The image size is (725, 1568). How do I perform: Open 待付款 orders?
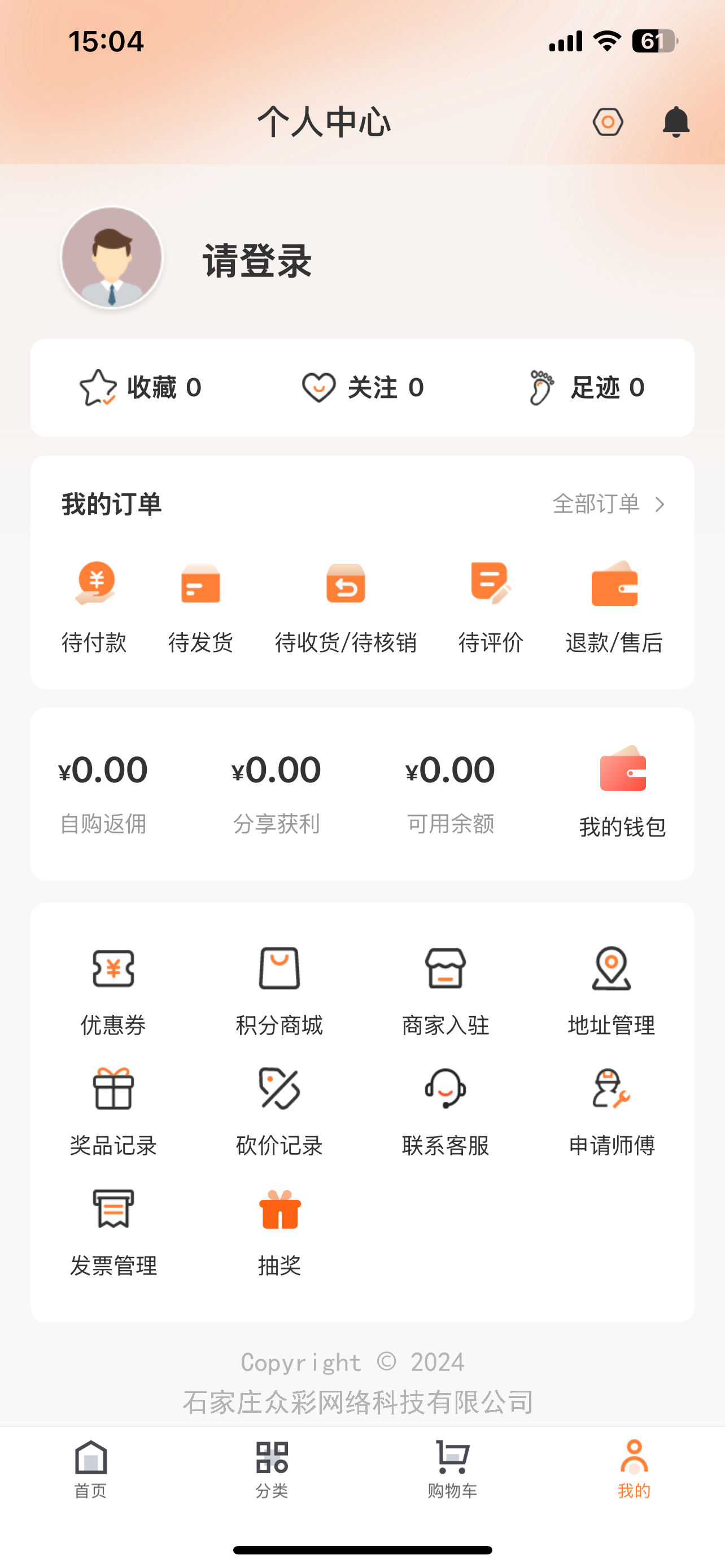(x=94, y=606)
